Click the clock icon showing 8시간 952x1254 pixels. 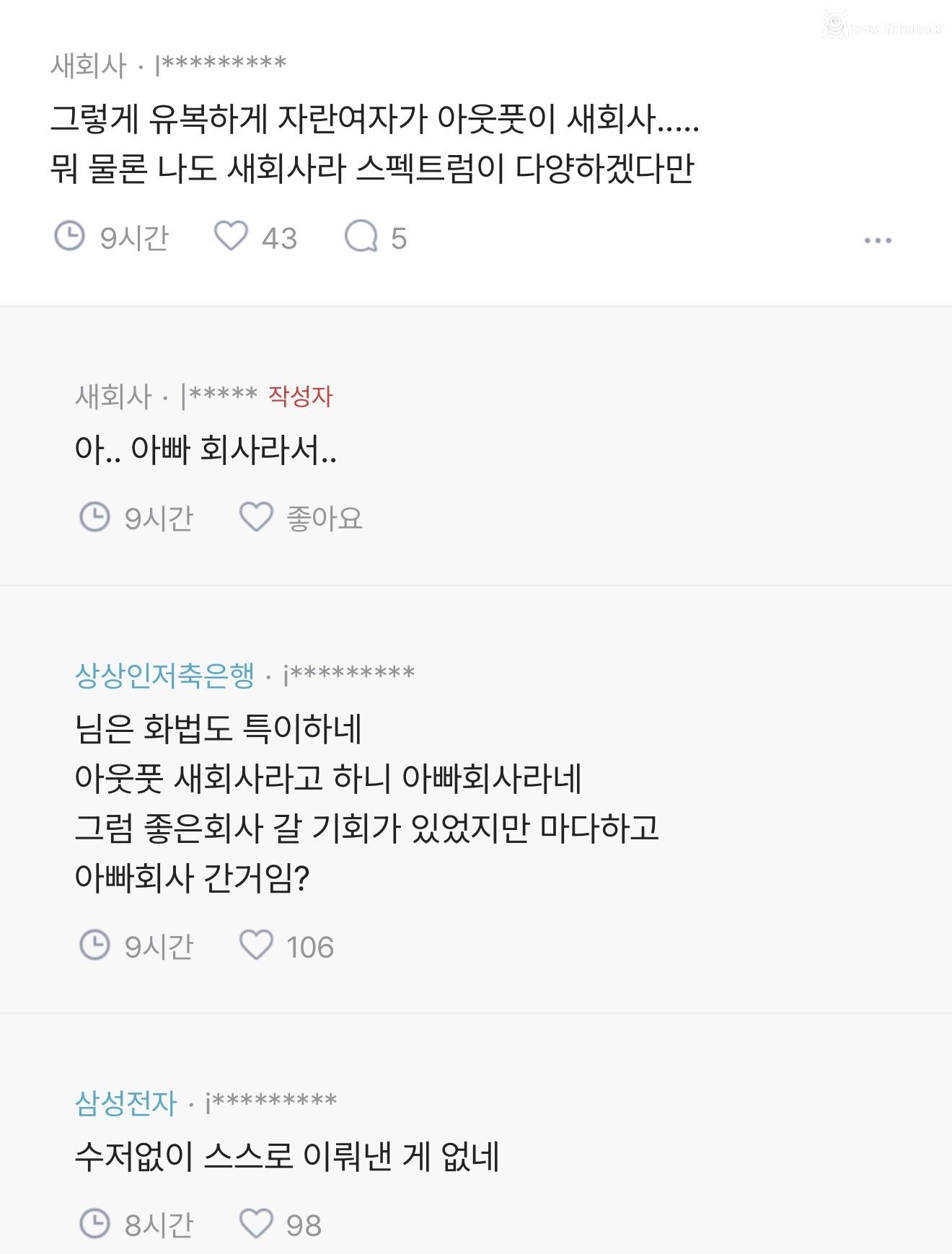[94, 1222]
